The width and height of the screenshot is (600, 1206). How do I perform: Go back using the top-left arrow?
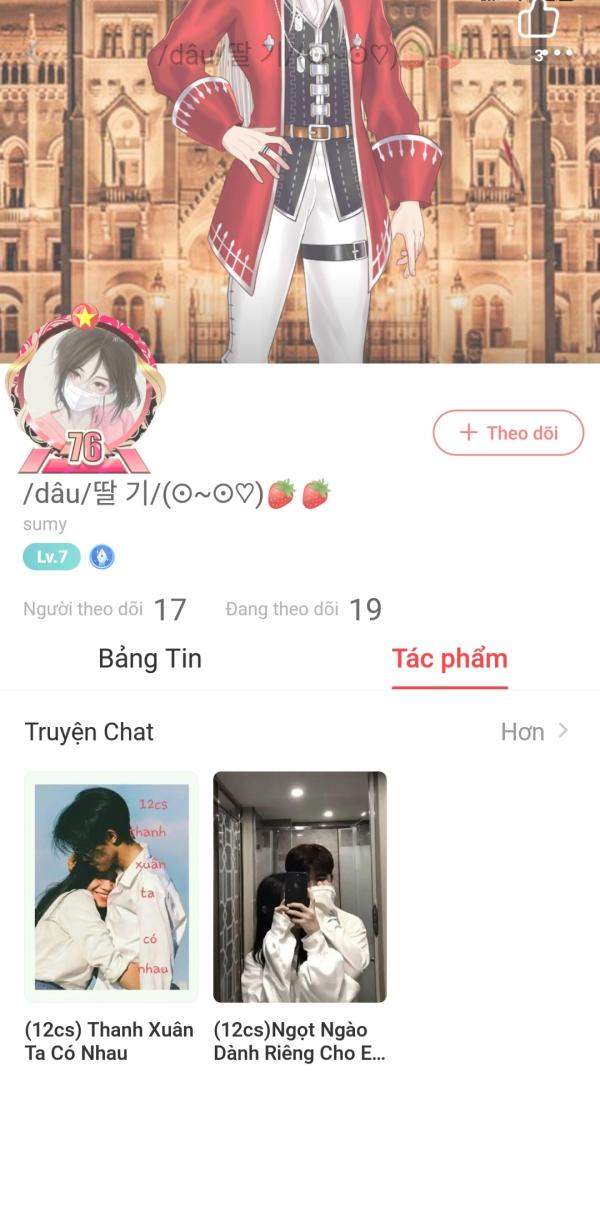[33, 54]
